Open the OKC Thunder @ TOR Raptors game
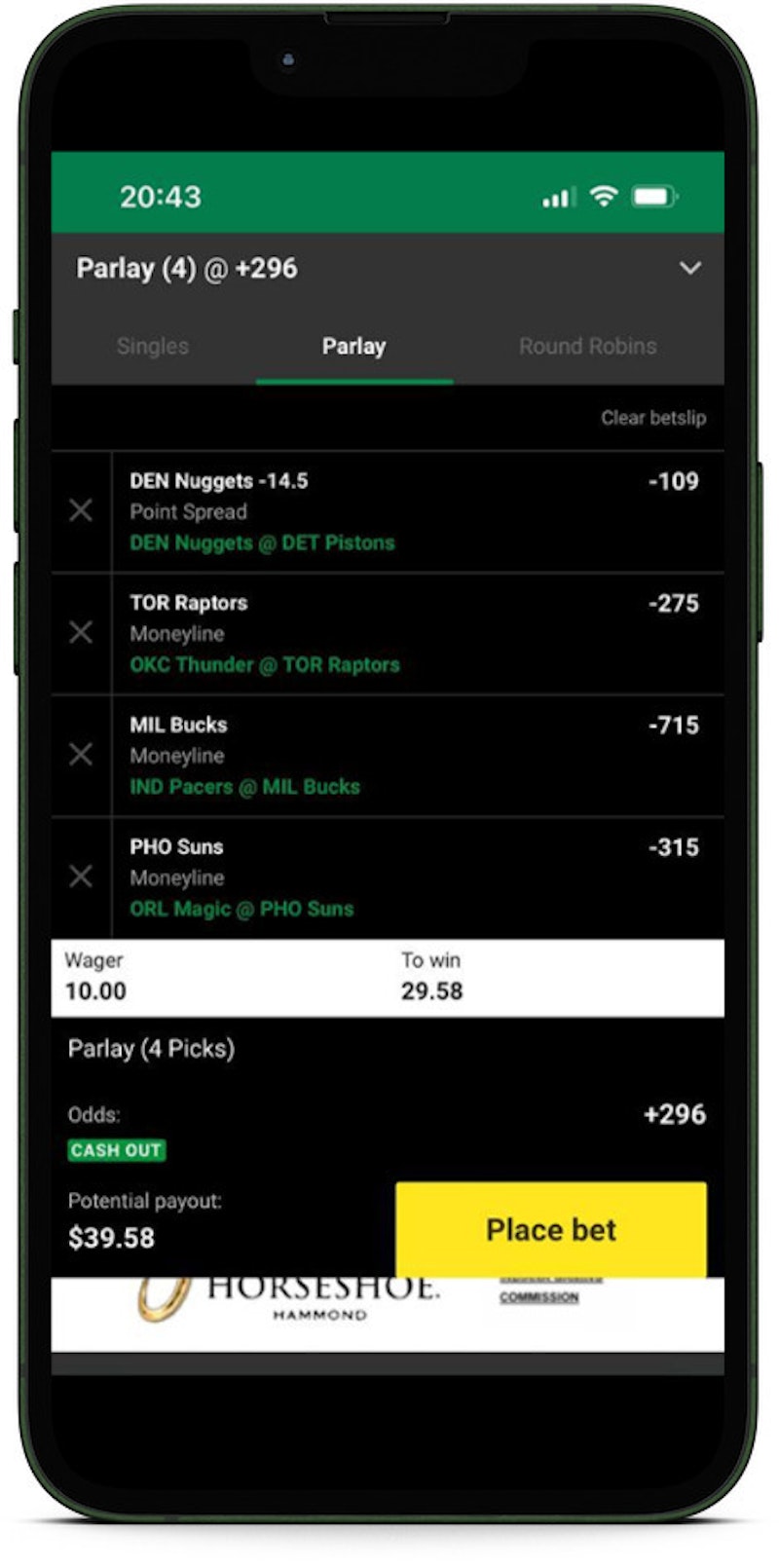The image size is (779, 1568). coord(265,665)
